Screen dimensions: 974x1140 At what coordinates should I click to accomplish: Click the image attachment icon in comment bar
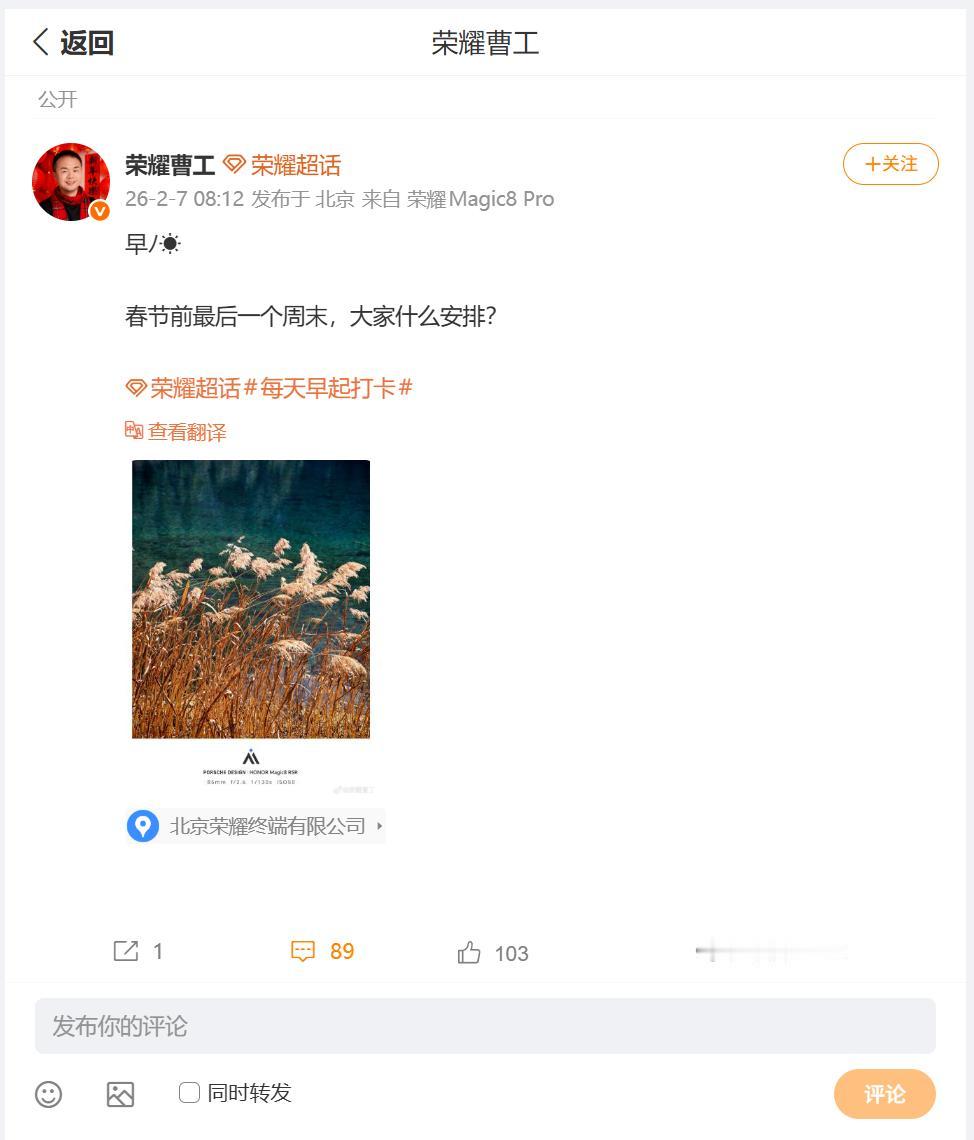point(120,1094)
